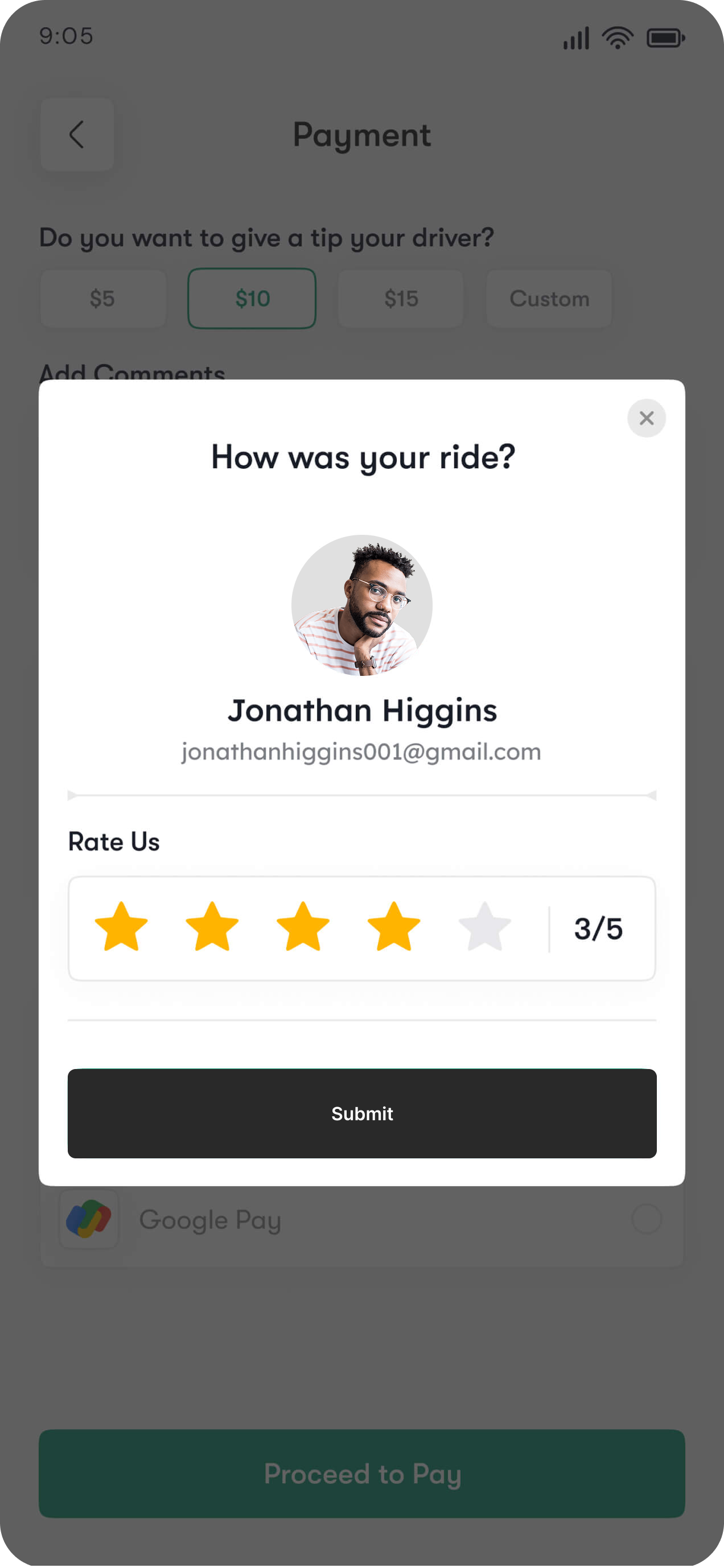Close the ride rating dialog
Screen dimensions: 724x1568
(x=646, y=418)
